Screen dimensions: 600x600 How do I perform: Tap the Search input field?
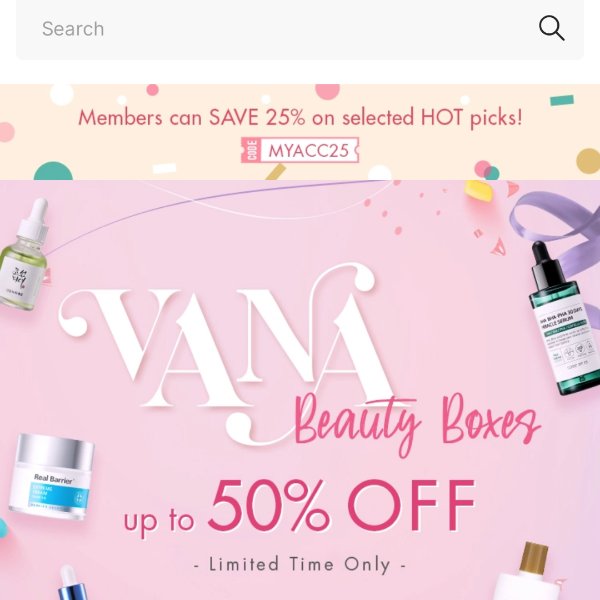click(270, 29)
